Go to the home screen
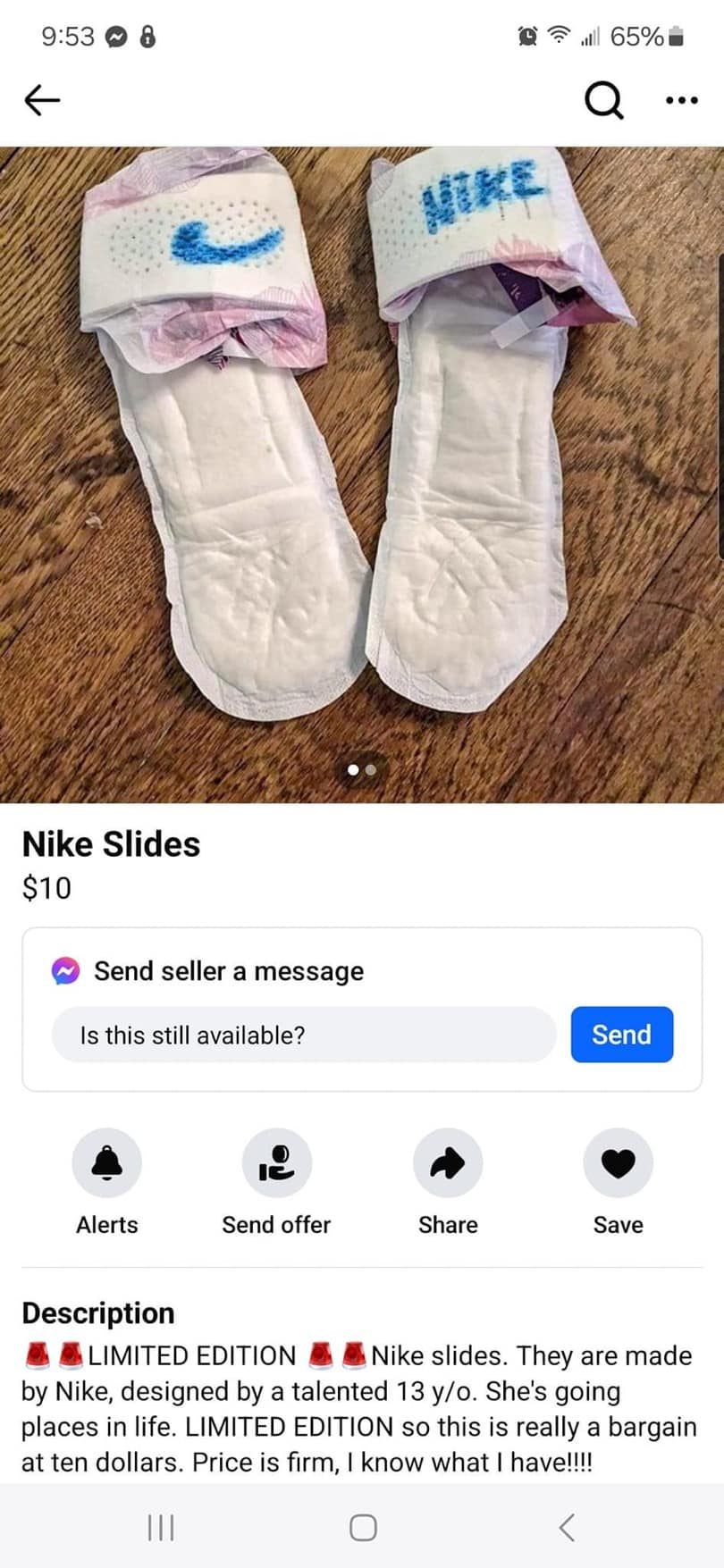 pos(362,1527)
